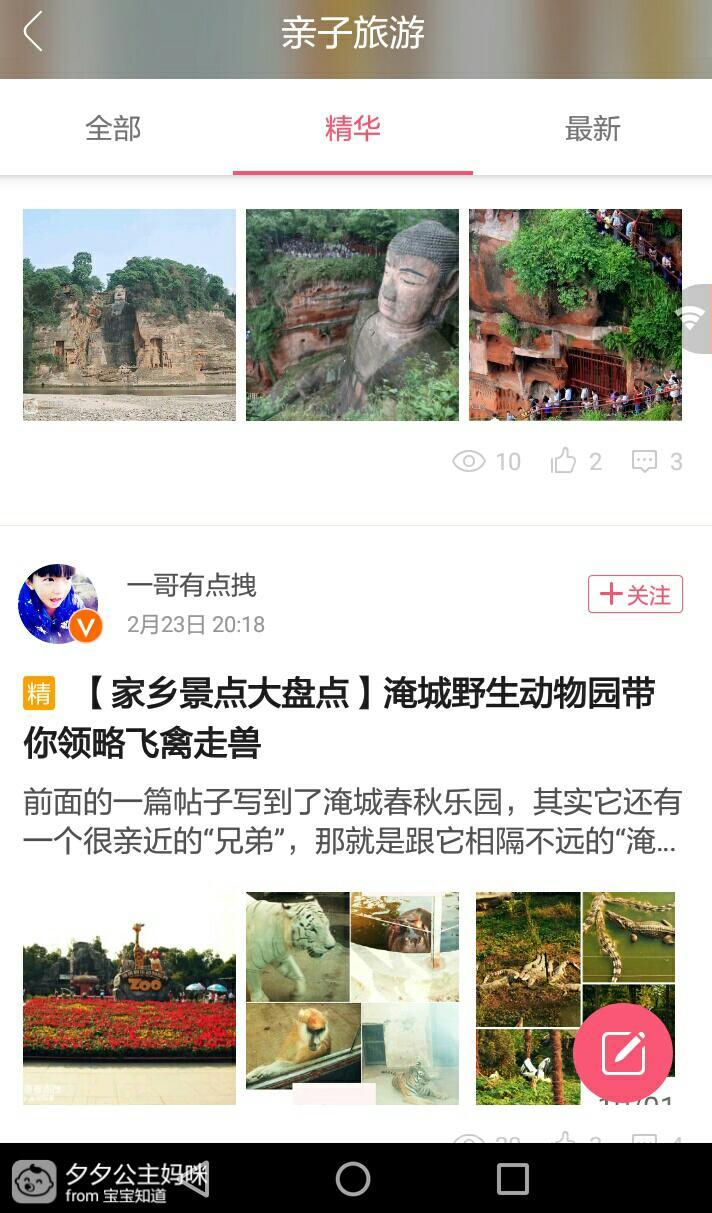Open the recent apps view
712x1213 pixels.
pyautogui.click(x=512, y=1179)
